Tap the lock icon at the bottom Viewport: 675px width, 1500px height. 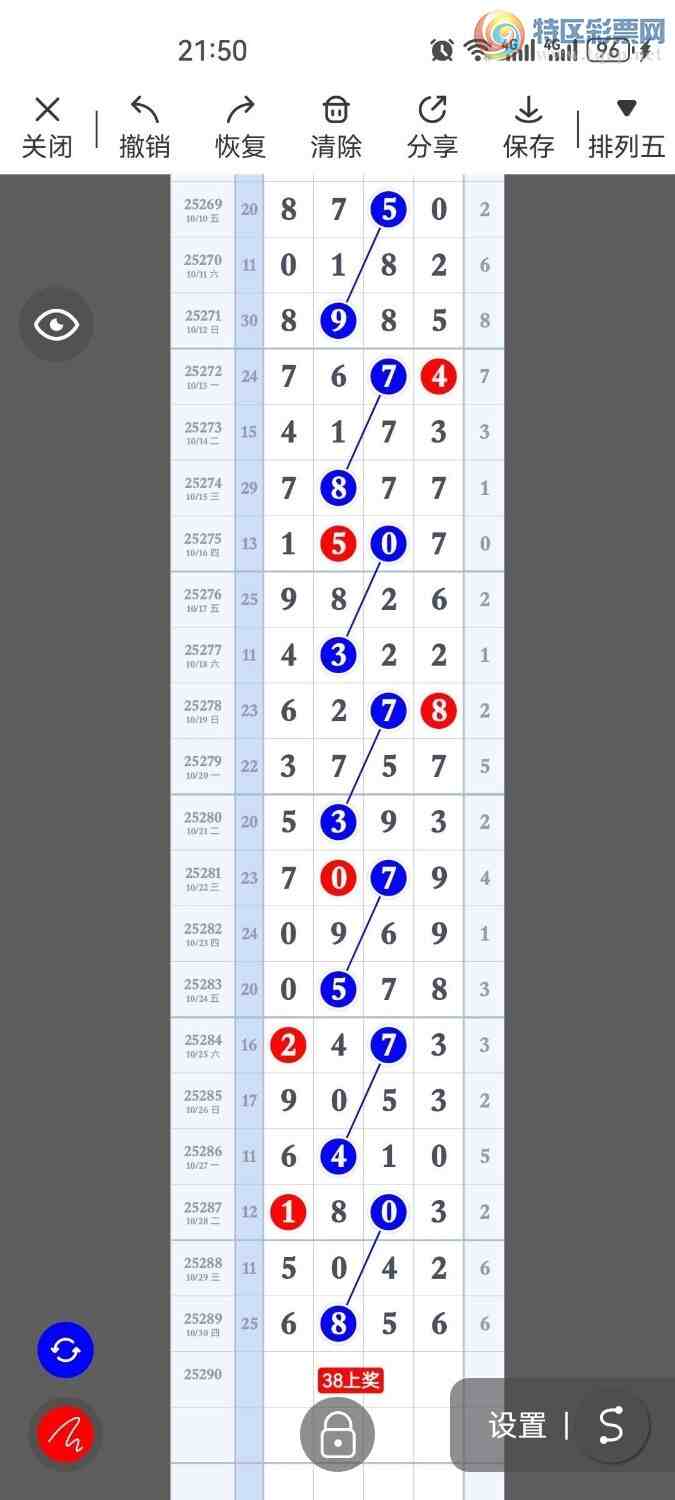(337, 1435)
